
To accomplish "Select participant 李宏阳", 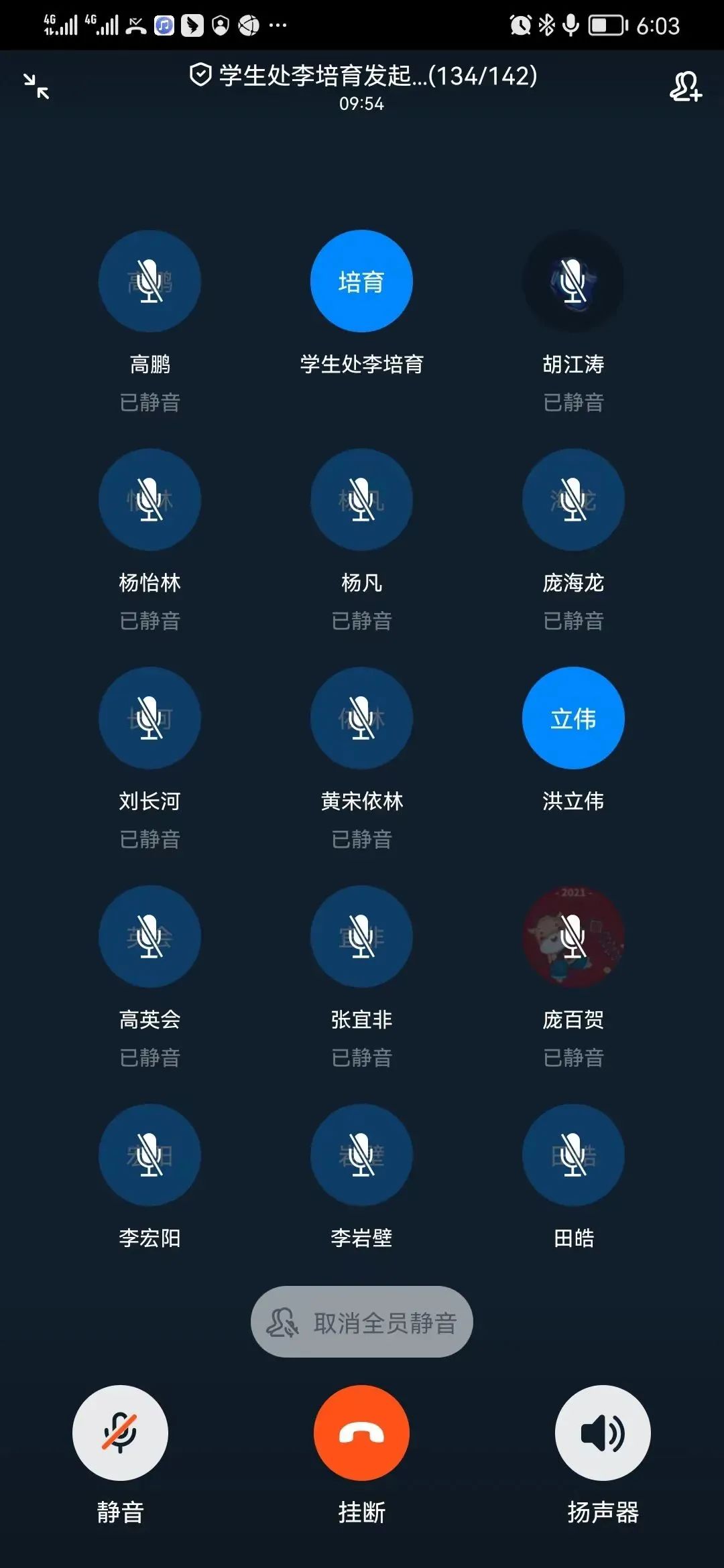I will pyautogui.click(x=149, y=1155).
